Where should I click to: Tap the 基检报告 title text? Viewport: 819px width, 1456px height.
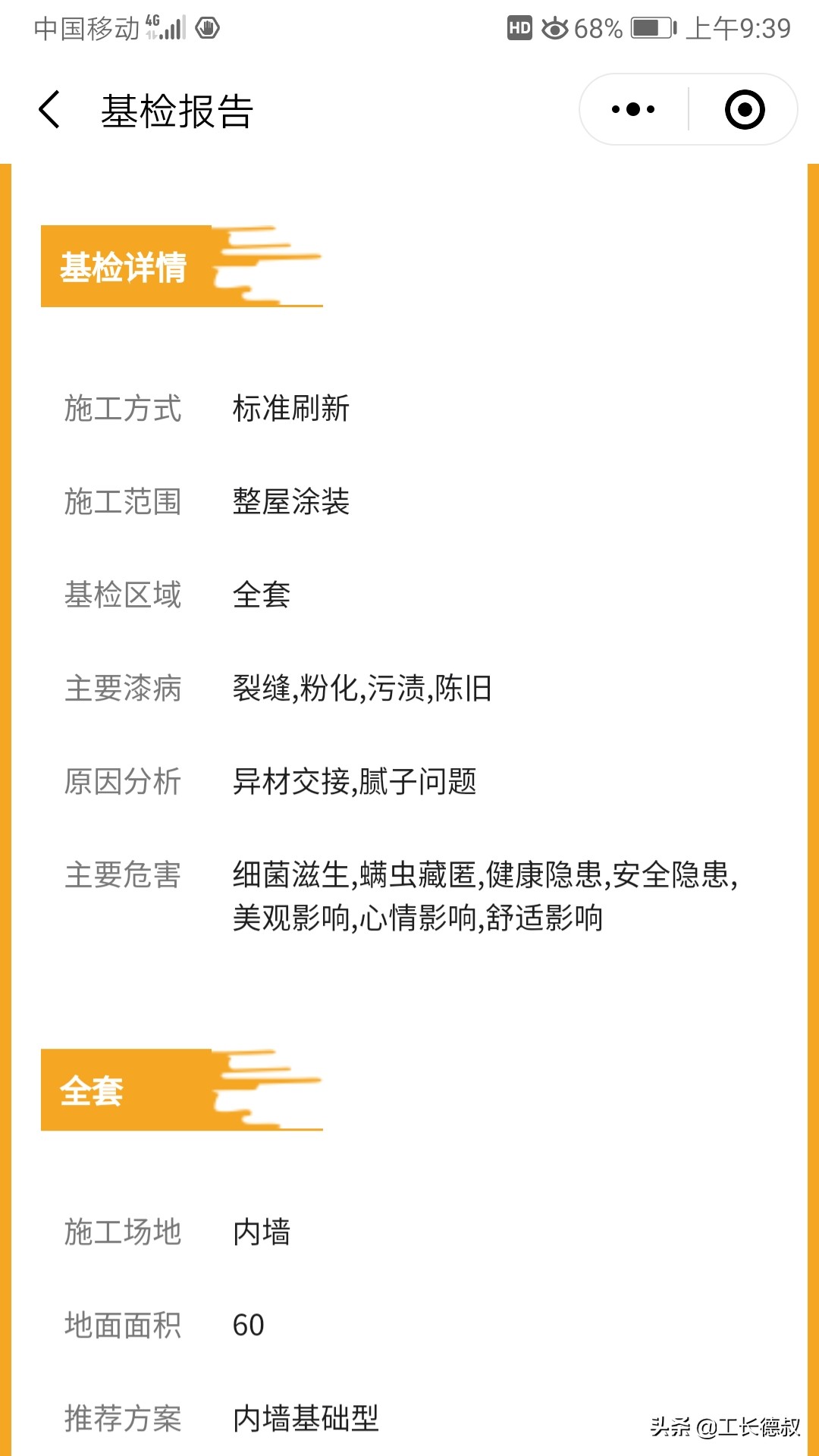(x=178, y=110)
